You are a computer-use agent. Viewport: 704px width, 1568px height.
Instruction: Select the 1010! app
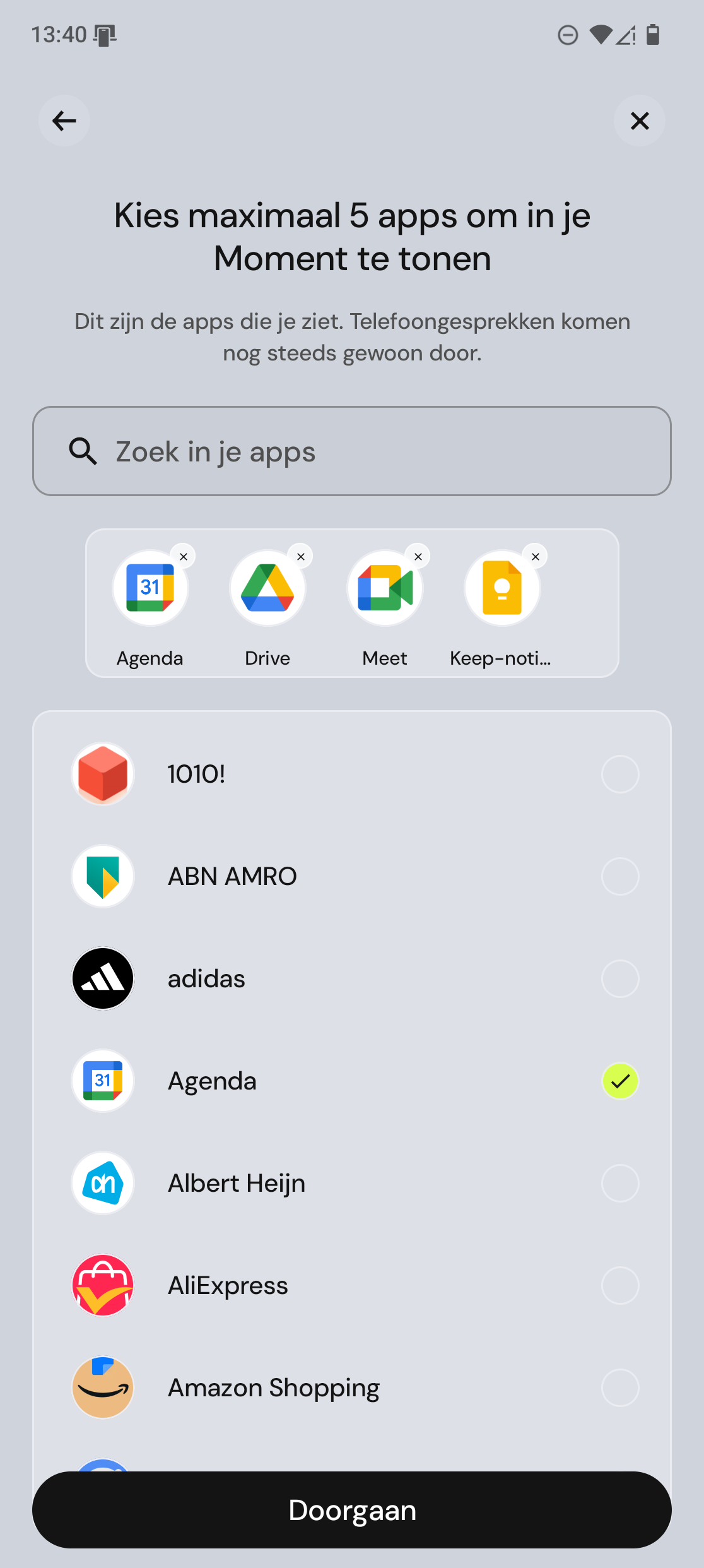[x=619, y=774]
